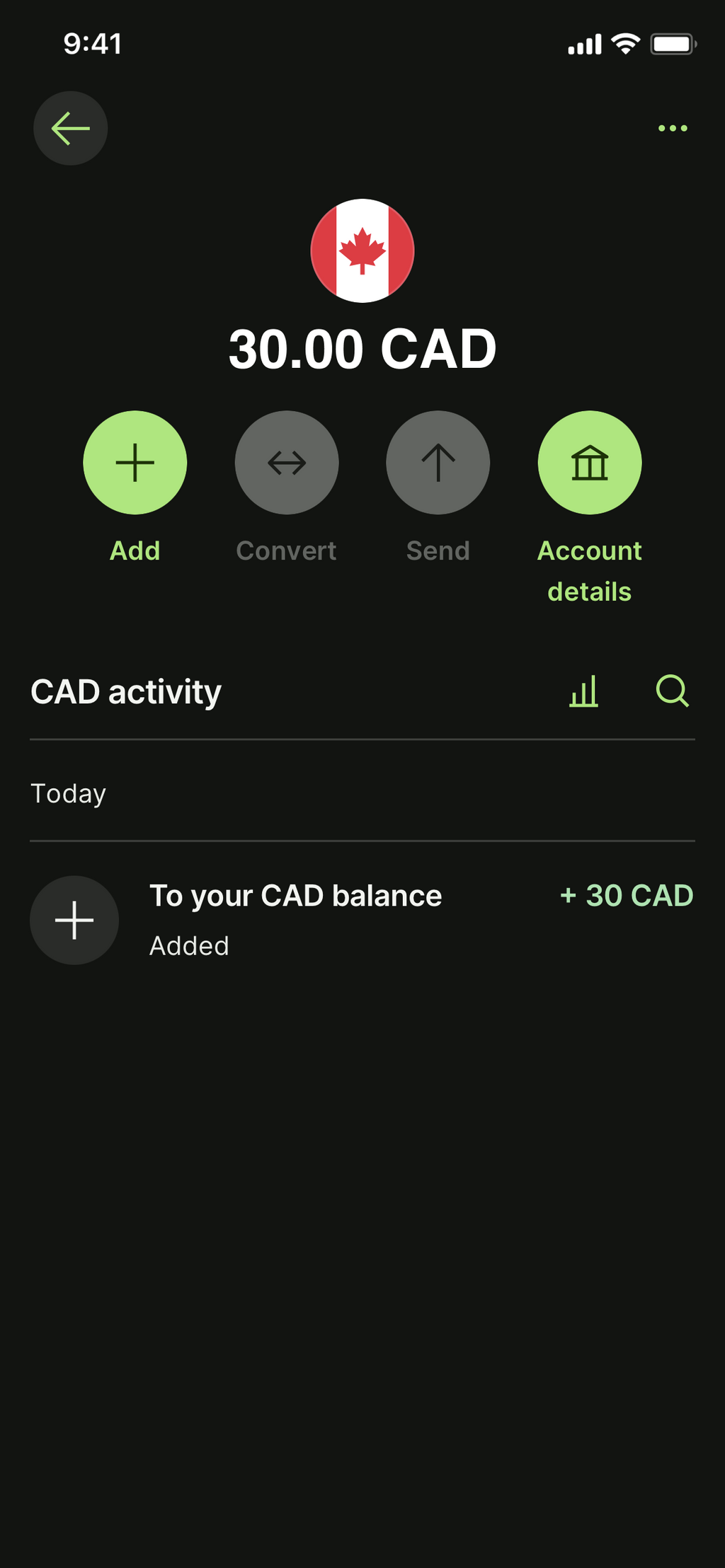
Task: Tap the plus icon on the transaction row
Action: (74, 921)
